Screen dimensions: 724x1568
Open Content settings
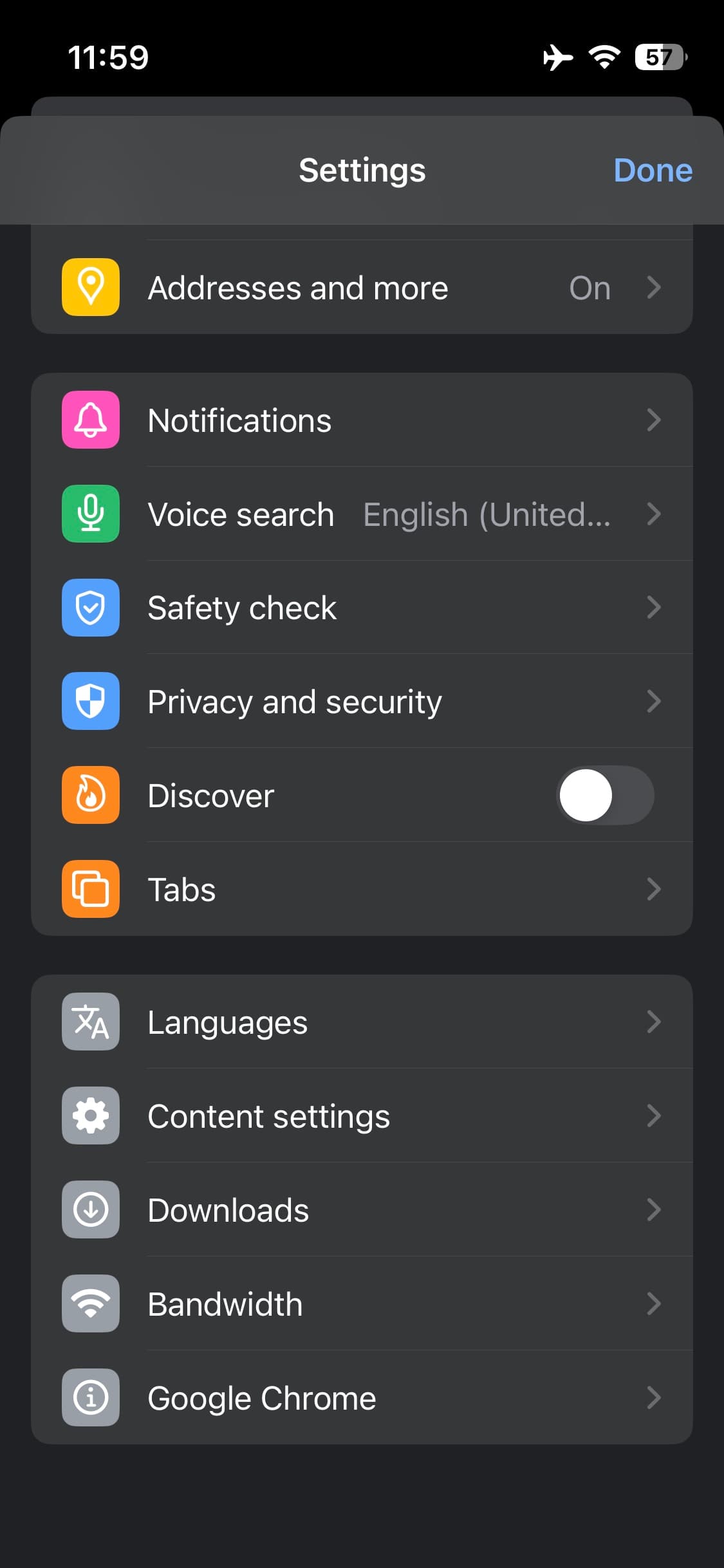(362, 1116)
